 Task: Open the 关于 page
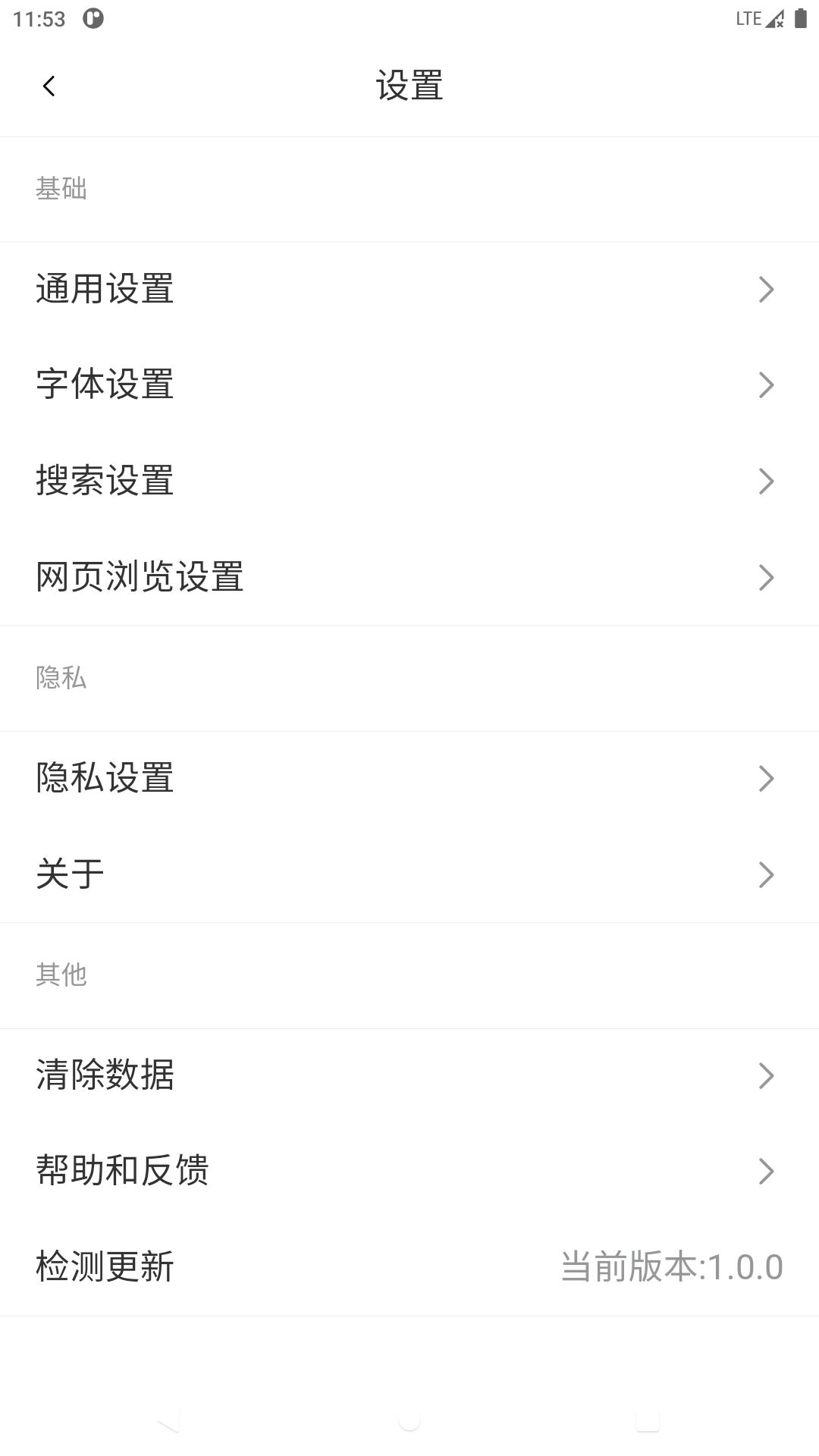tap(68, 874)
